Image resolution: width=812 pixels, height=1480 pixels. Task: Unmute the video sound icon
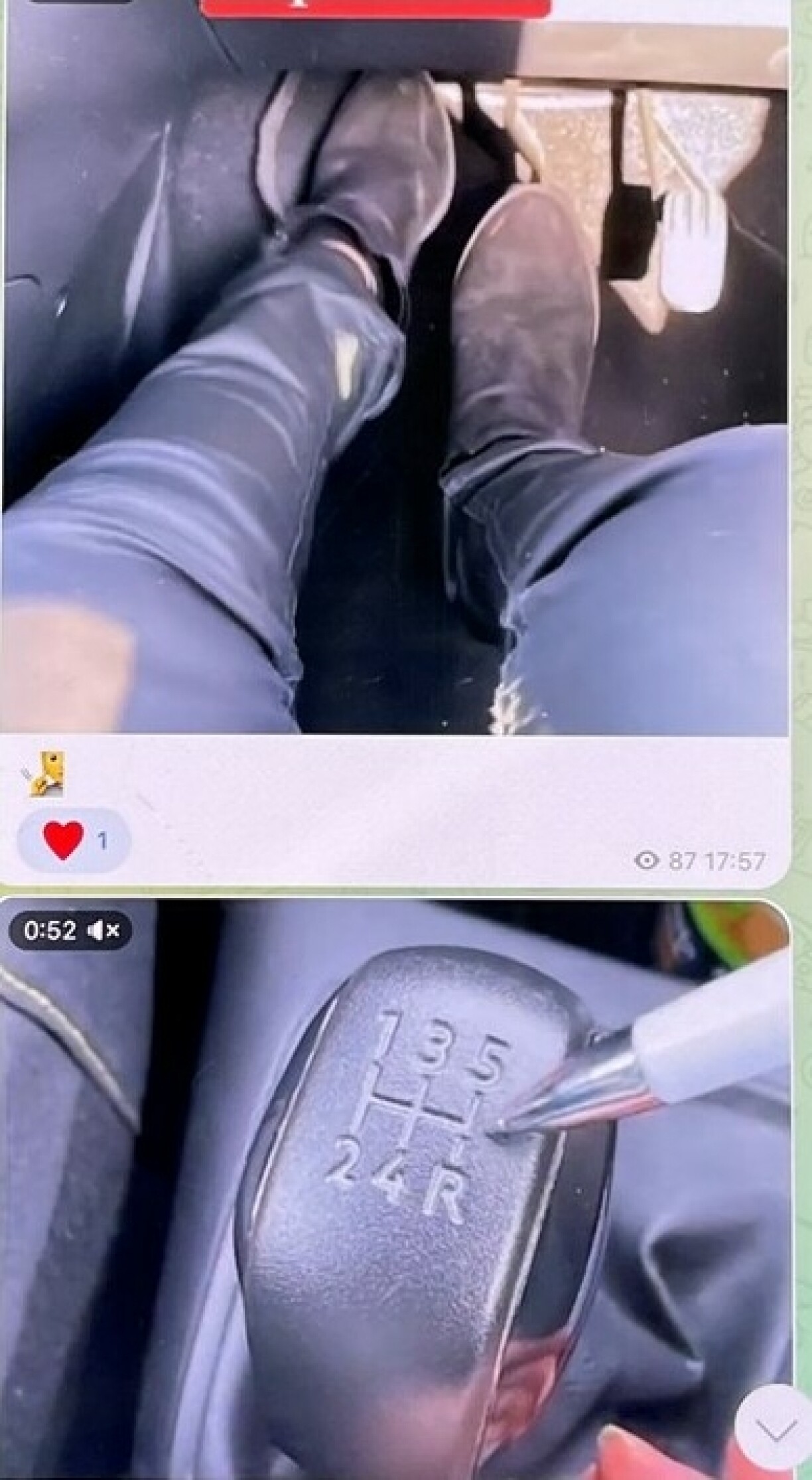click(104, 930)
